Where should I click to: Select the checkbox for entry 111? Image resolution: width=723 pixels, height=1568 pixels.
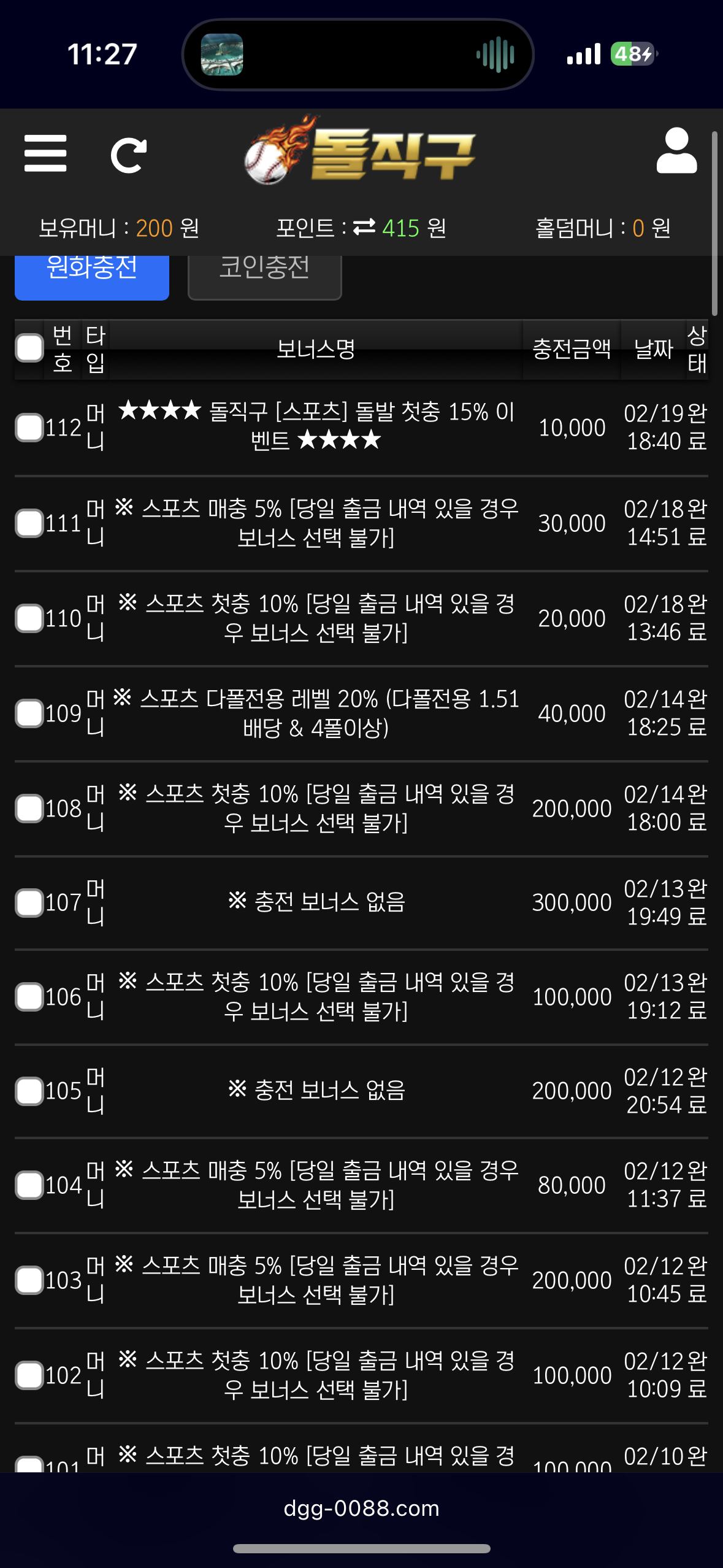pyautogui.click(x=29, y=523)
